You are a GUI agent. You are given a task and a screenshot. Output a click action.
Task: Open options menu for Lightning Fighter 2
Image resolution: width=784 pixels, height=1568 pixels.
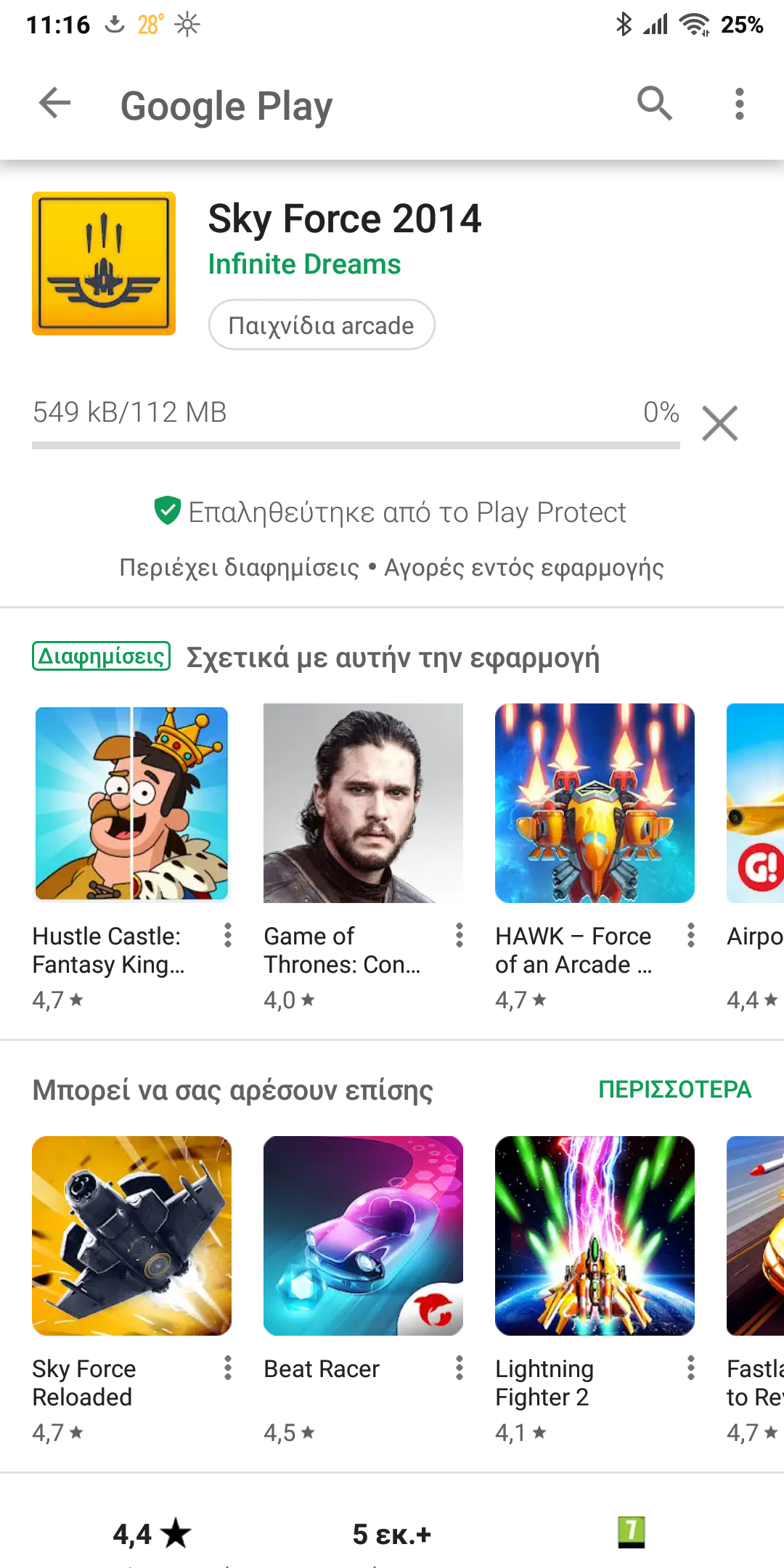click(x=691, y=1368)
